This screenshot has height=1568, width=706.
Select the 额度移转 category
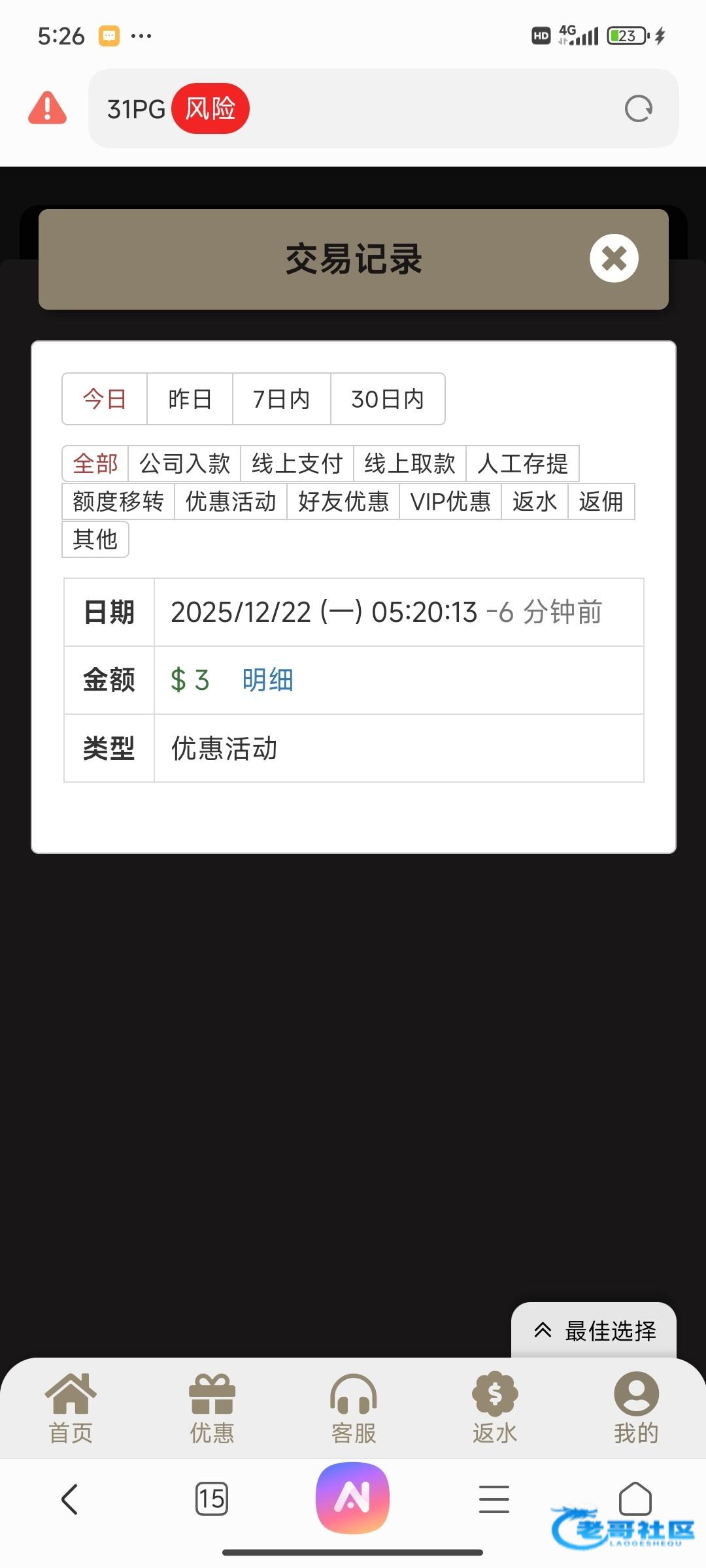pyautogui.click(x=118, y=501)
